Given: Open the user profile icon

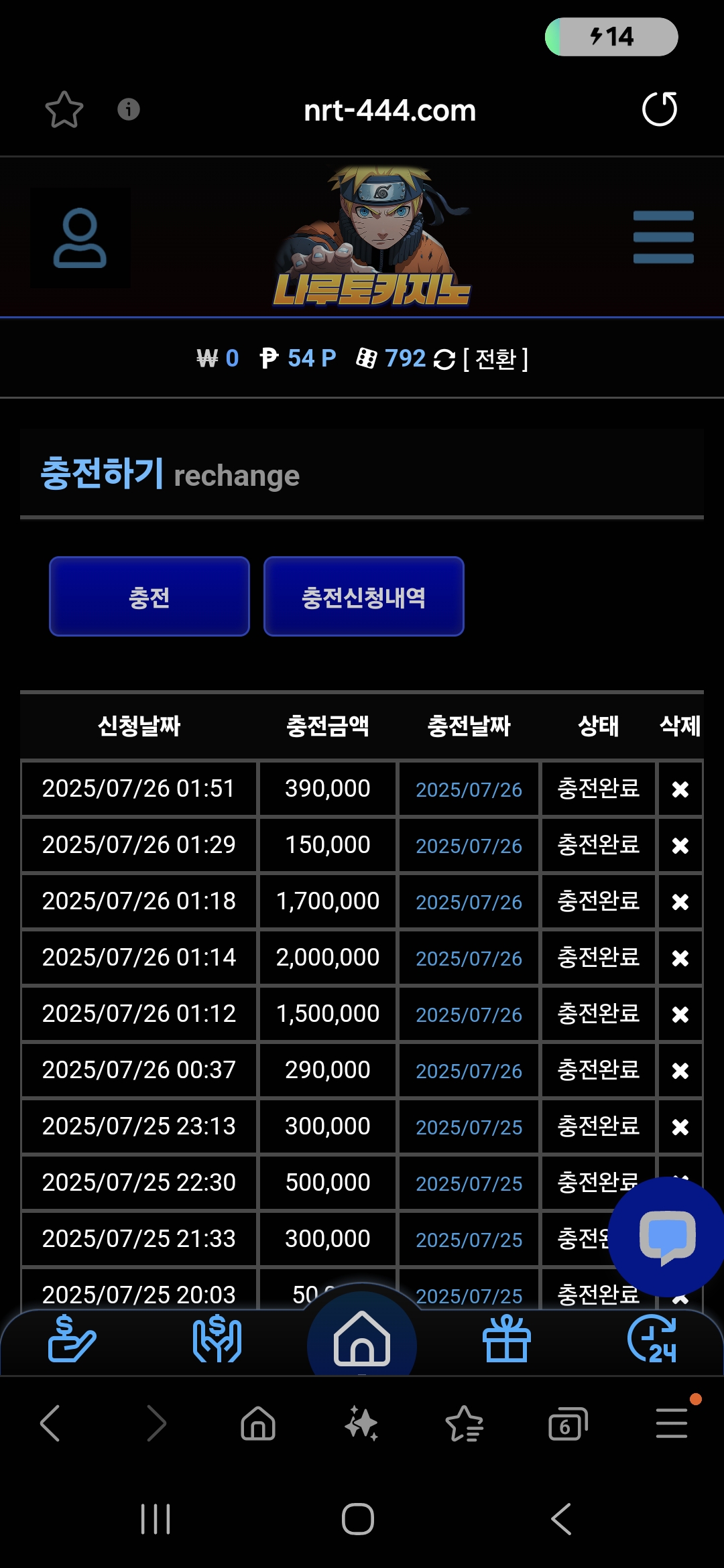Looking at the screenshot, I should [x=80, y=238].
